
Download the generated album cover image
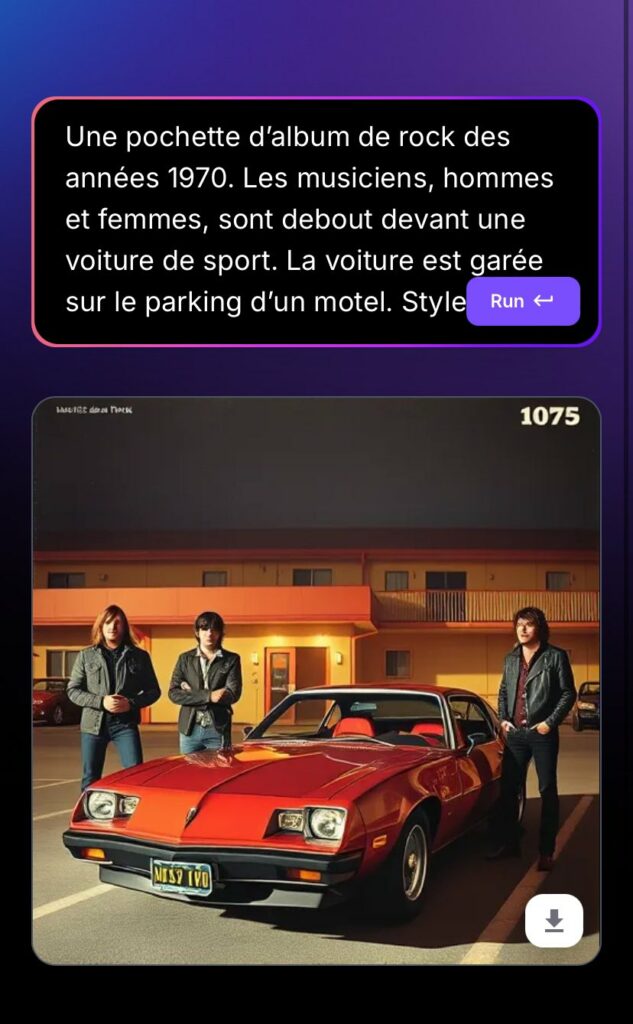[554, 920]
